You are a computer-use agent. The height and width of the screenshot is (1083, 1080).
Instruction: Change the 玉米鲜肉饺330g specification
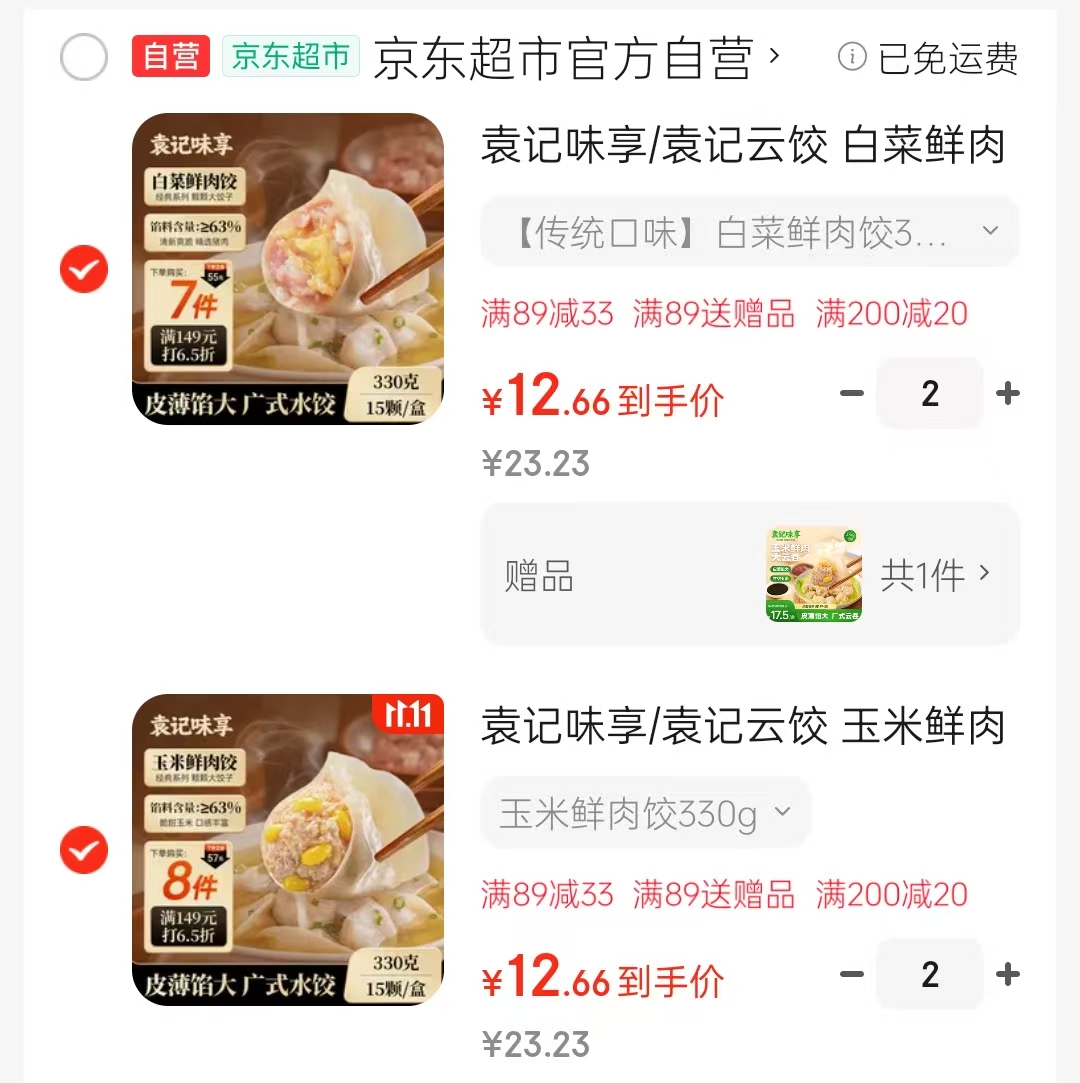(x=645, y=813)
